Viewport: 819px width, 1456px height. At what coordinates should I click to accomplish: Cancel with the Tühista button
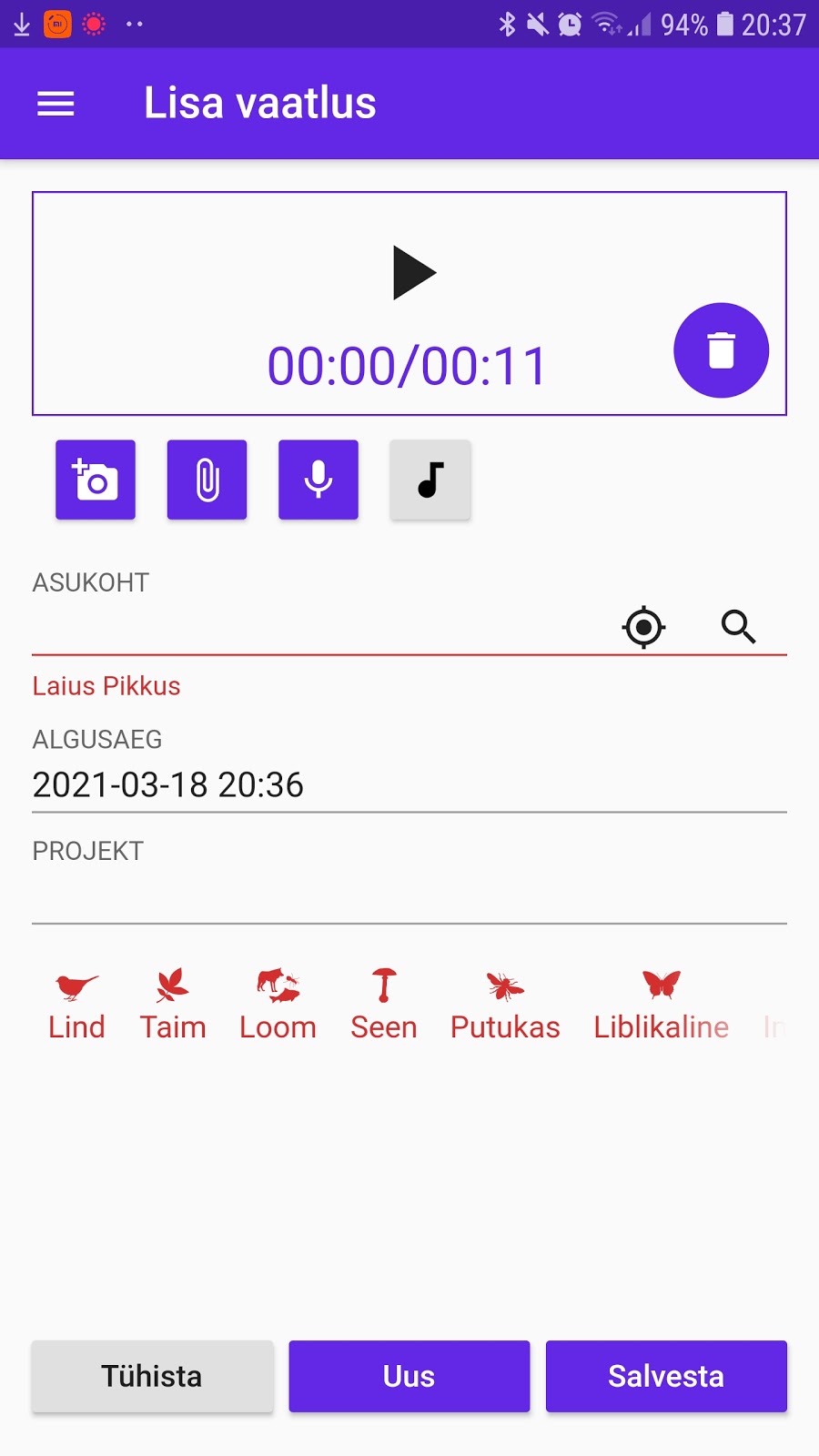[152, 1376]
